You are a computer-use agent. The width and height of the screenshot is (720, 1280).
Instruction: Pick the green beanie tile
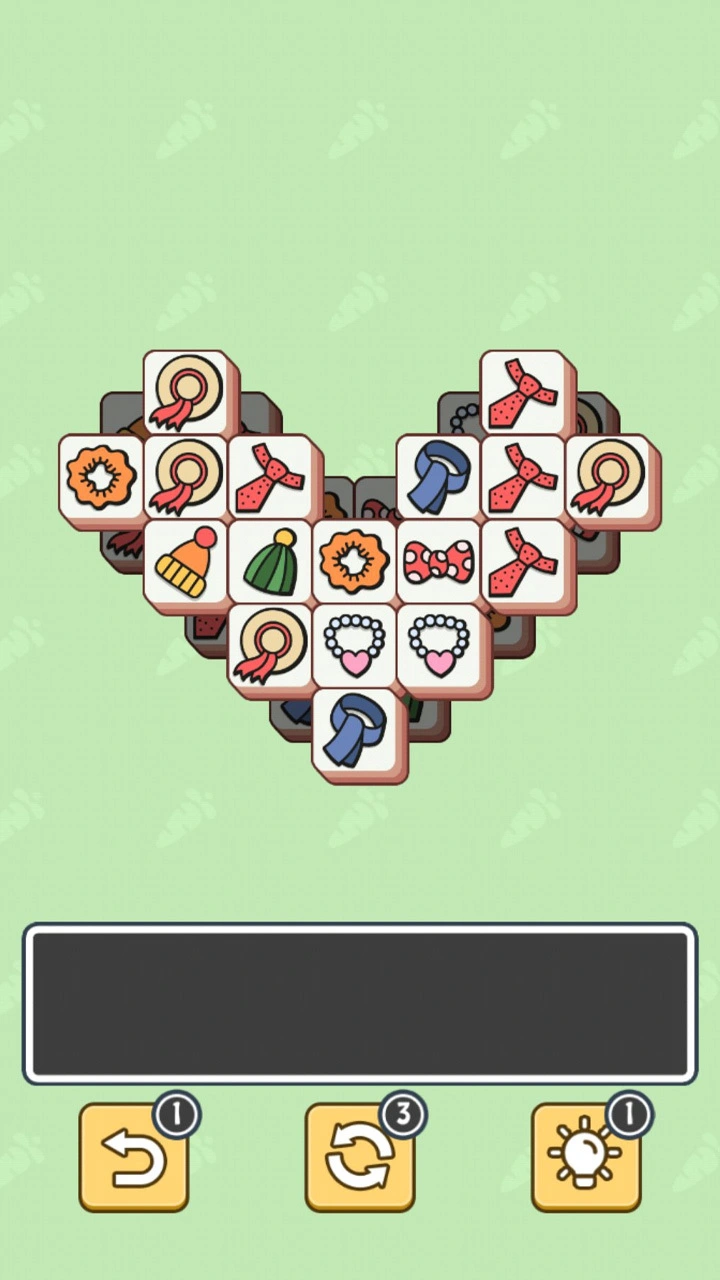coord(271,563)
